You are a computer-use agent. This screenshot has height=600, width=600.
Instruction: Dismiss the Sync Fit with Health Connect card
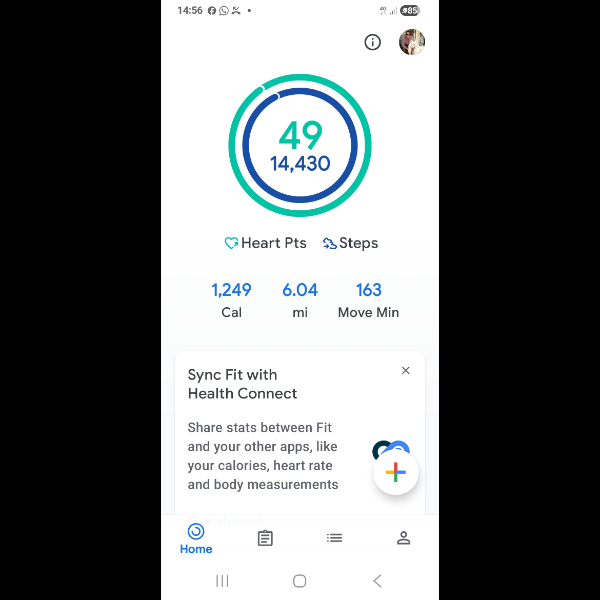(x=405, y=371)
